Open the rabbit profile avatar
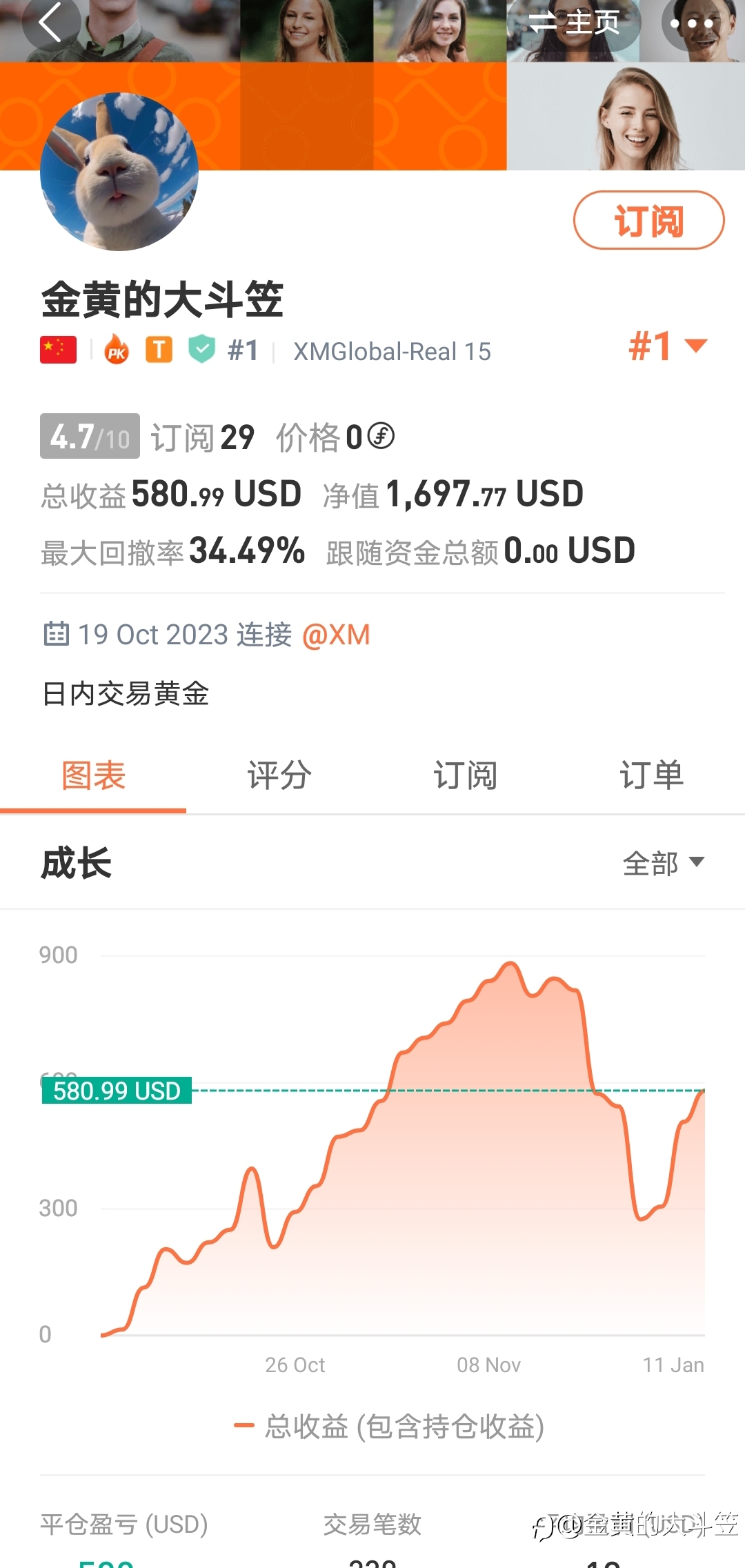Viewport: 745px width, 1568px height. pyautogui.click(x=119, y=172)
